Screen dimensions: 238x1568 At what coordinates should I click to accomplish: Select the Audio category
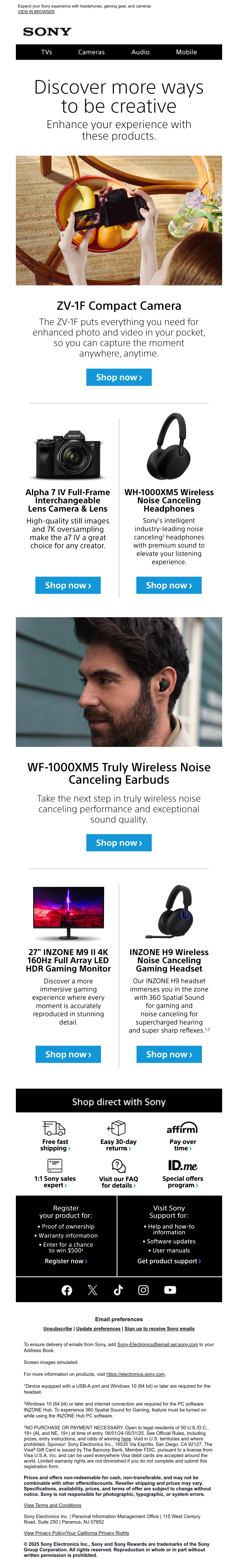(x=141, y=52)
